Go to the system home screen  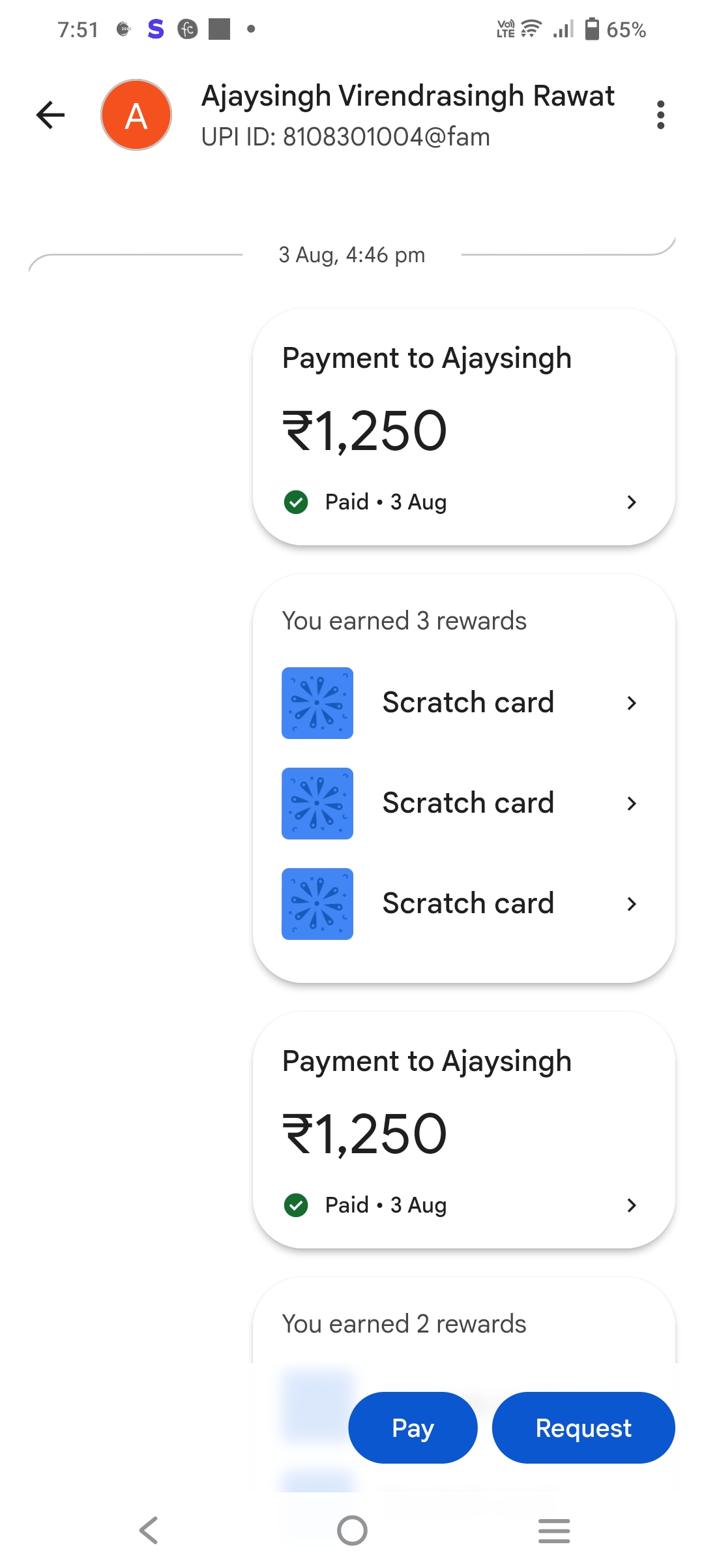click(352, 1530)
